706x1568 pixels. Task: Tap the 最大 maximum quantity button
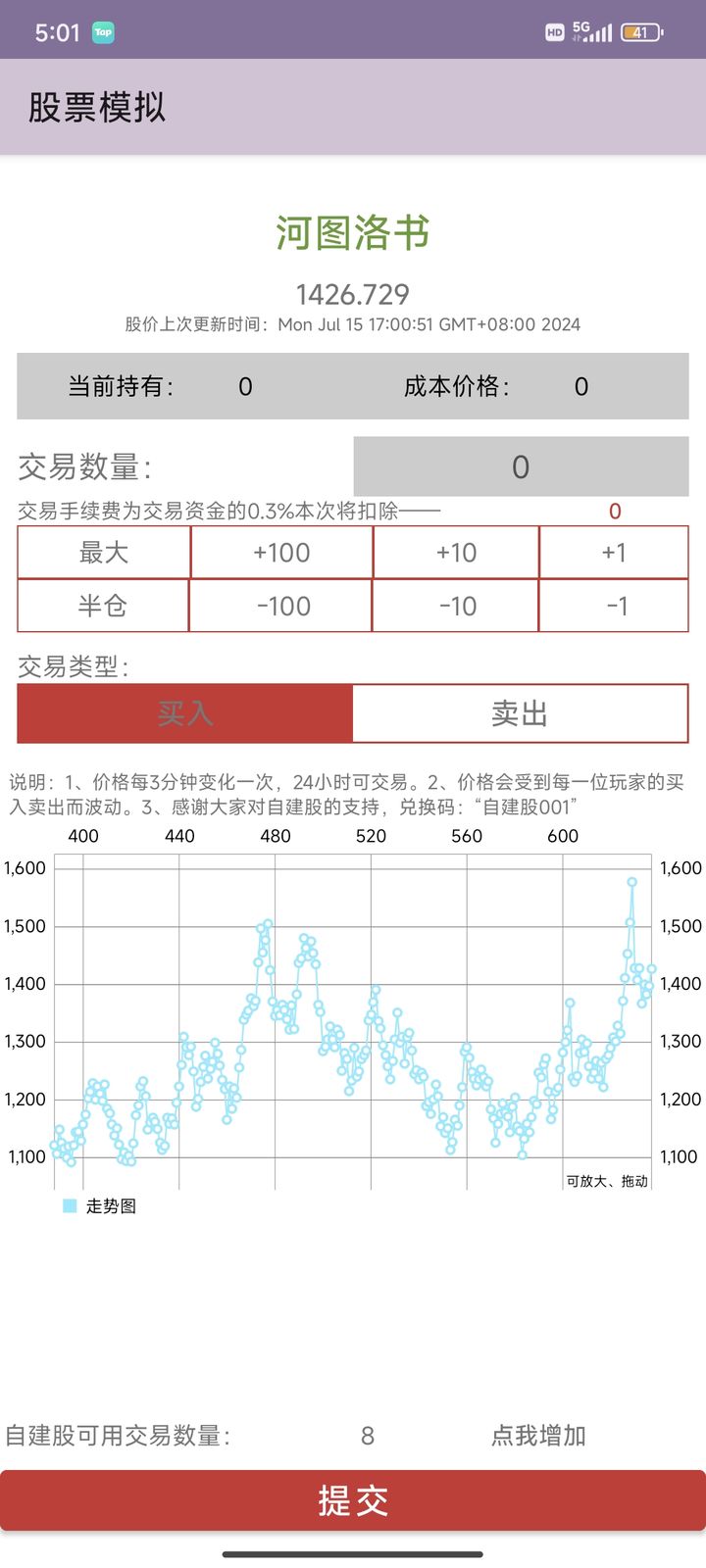tap(102, 552)
